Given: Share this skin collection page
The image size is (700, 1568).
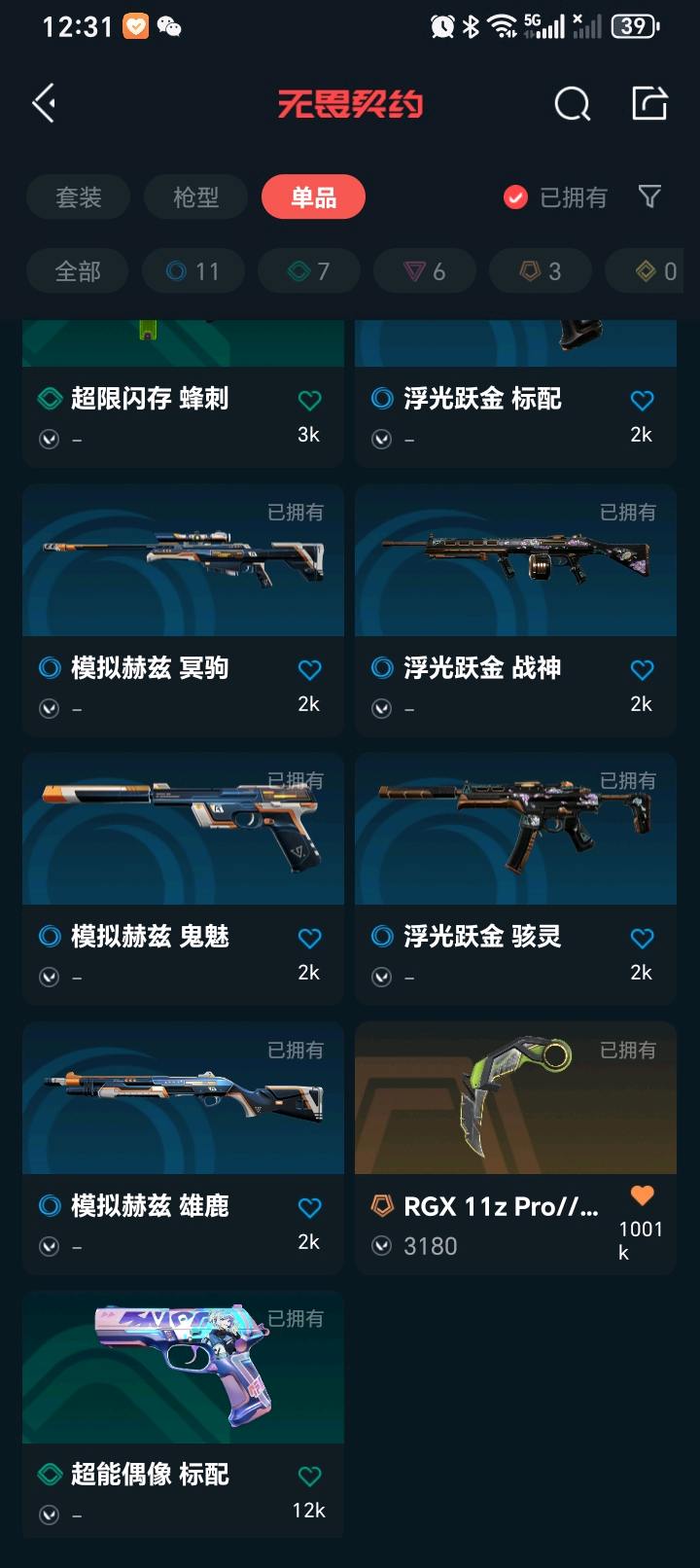Looking at the screenshot, I should 649,103.
